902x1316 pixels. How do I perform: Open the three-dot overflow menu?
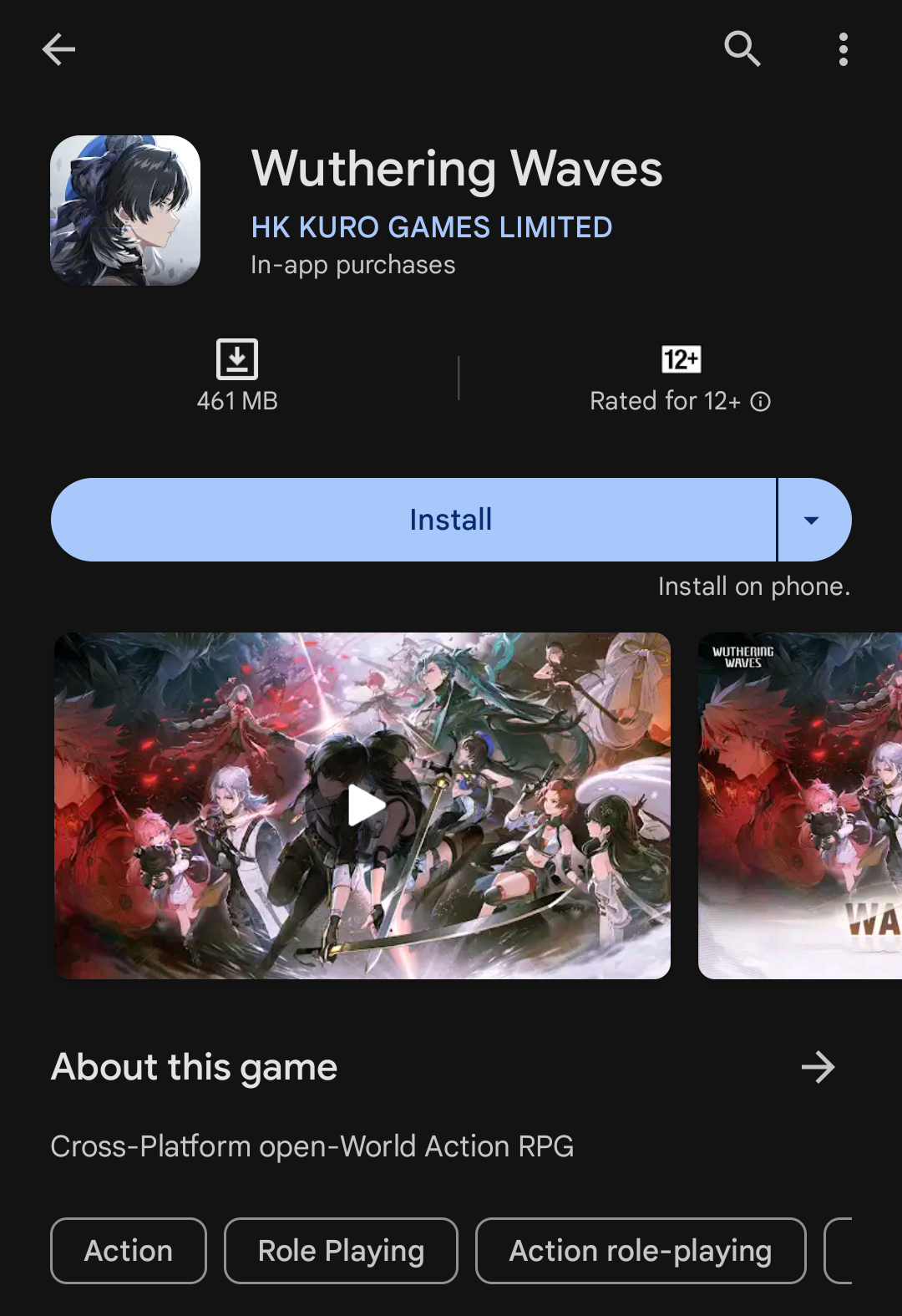coord(844,49)
